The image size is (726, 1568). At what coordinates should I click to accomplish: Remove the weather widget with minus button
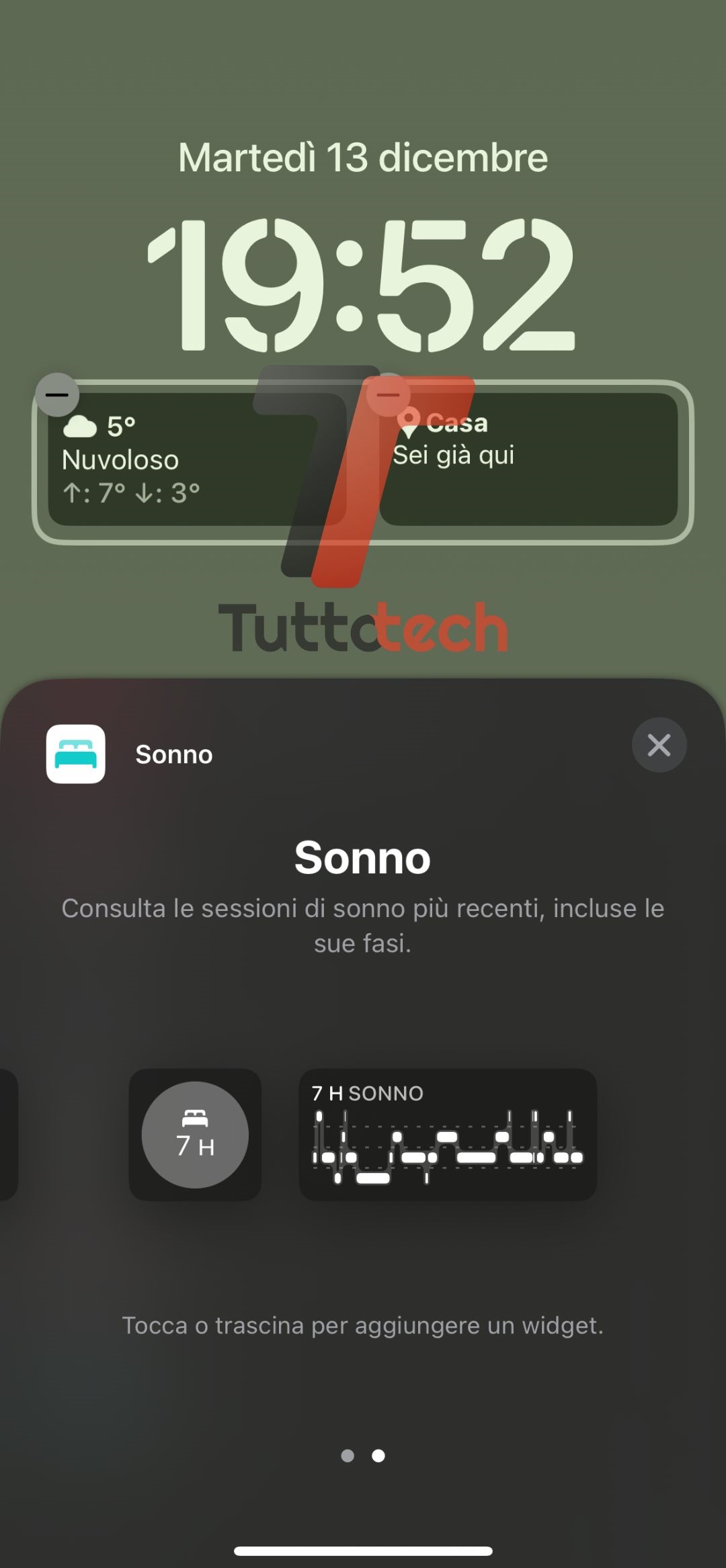click(x=57, y=395)
